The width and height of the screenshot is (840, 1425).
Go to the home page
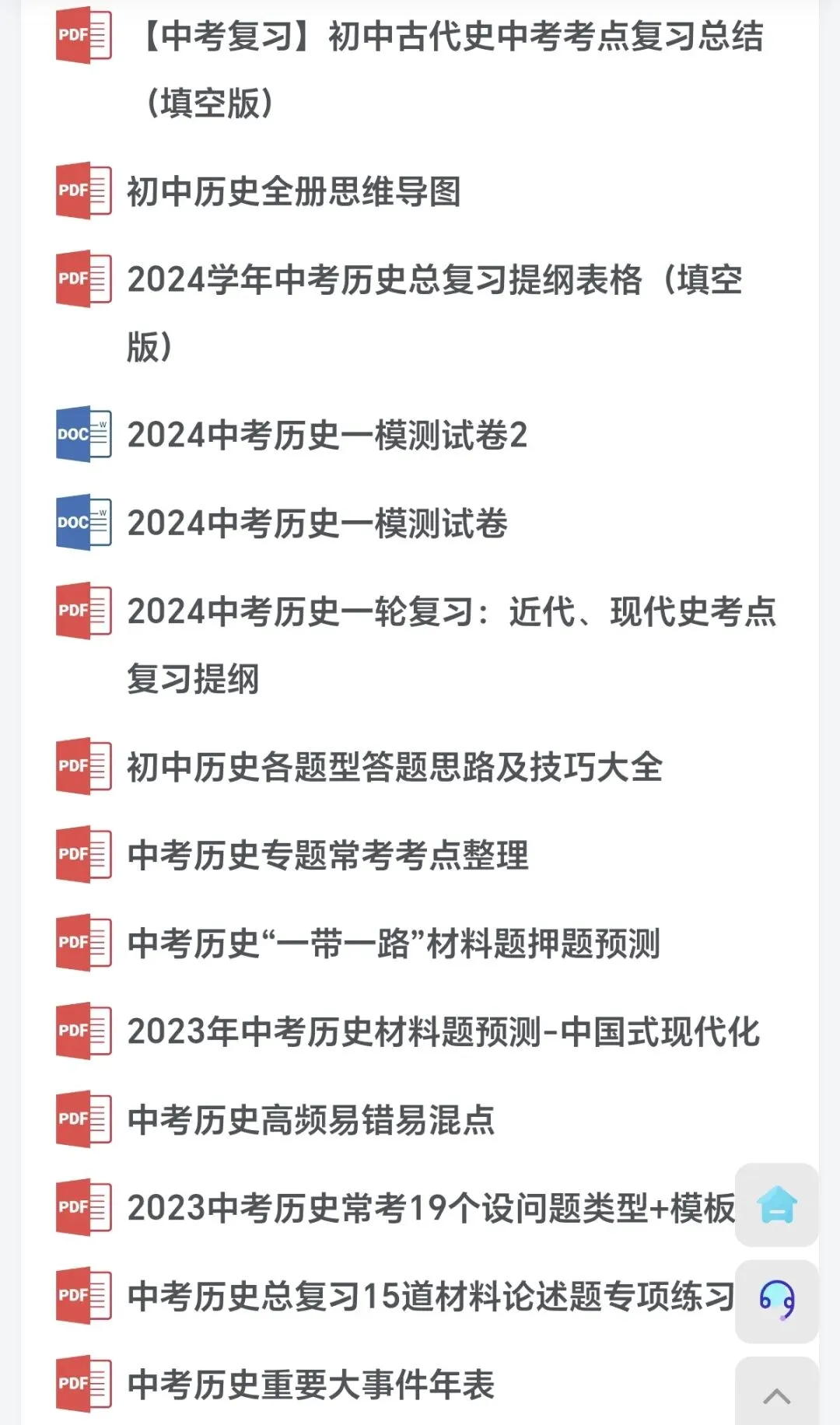point(777,1205)
